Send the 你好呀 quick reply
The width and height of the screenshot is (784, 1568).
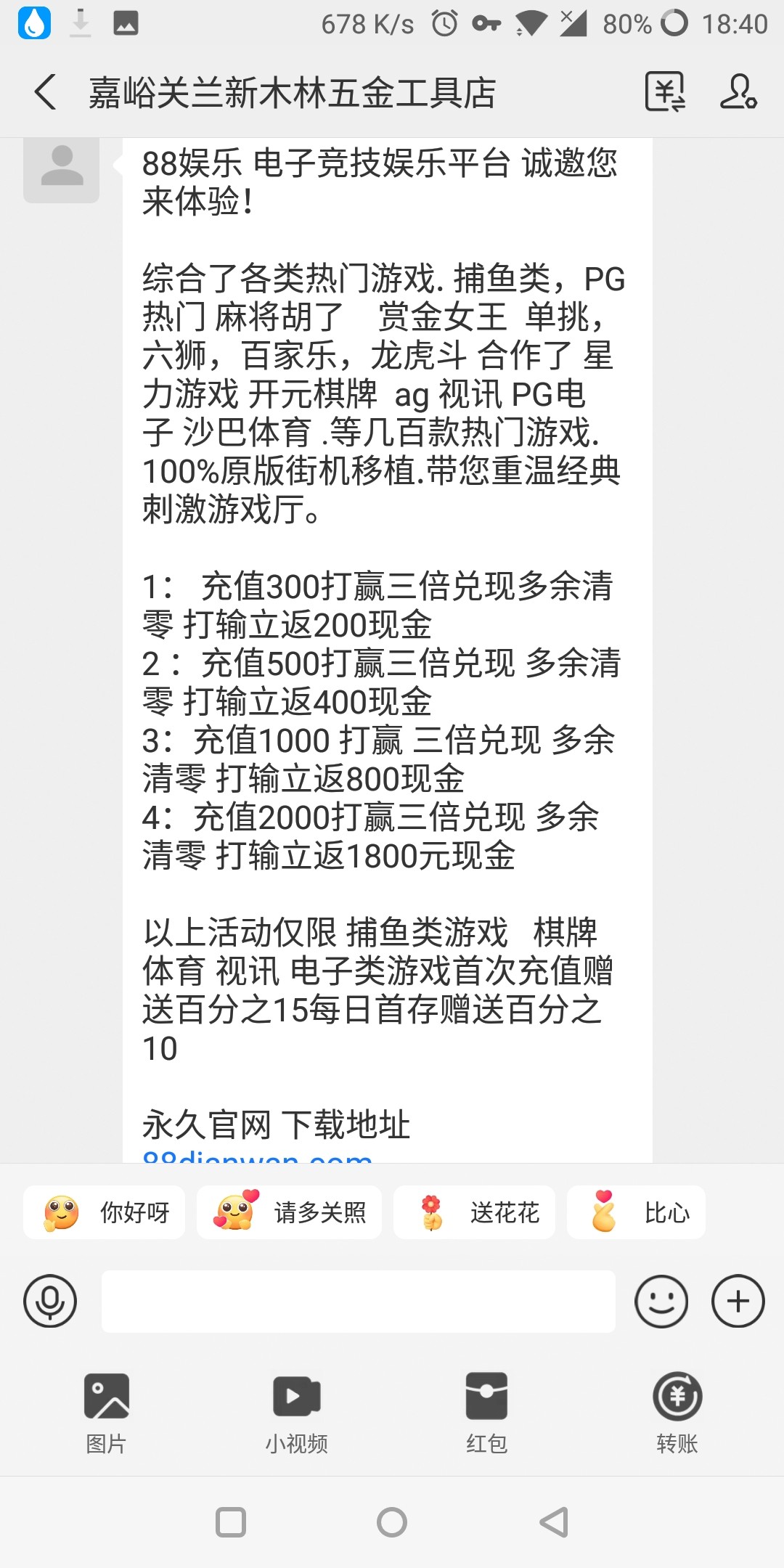tap(105, 1212)
